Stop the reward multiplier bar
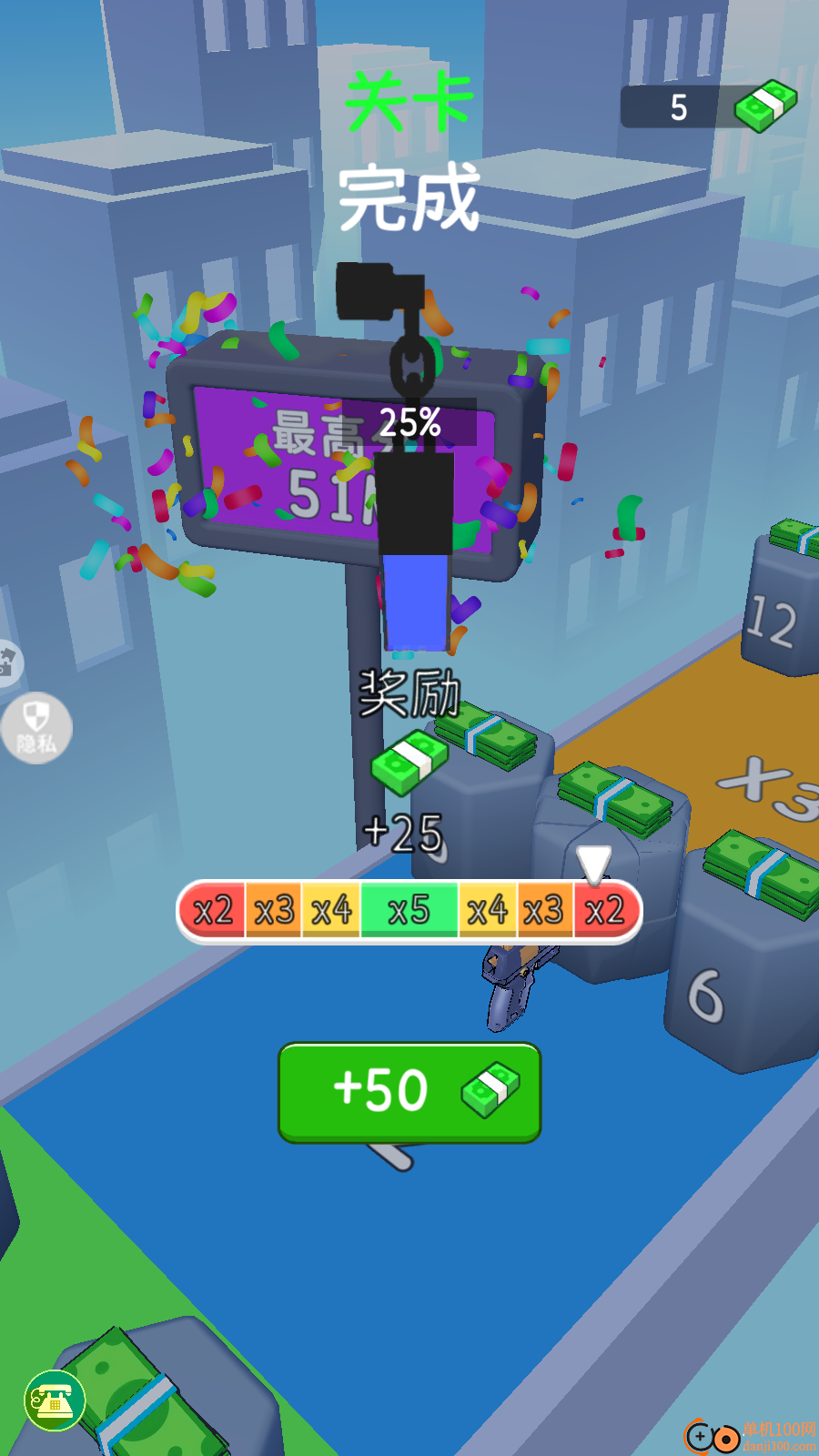Viewport: 819px width, 1456px height. click(x=409, y=910)
